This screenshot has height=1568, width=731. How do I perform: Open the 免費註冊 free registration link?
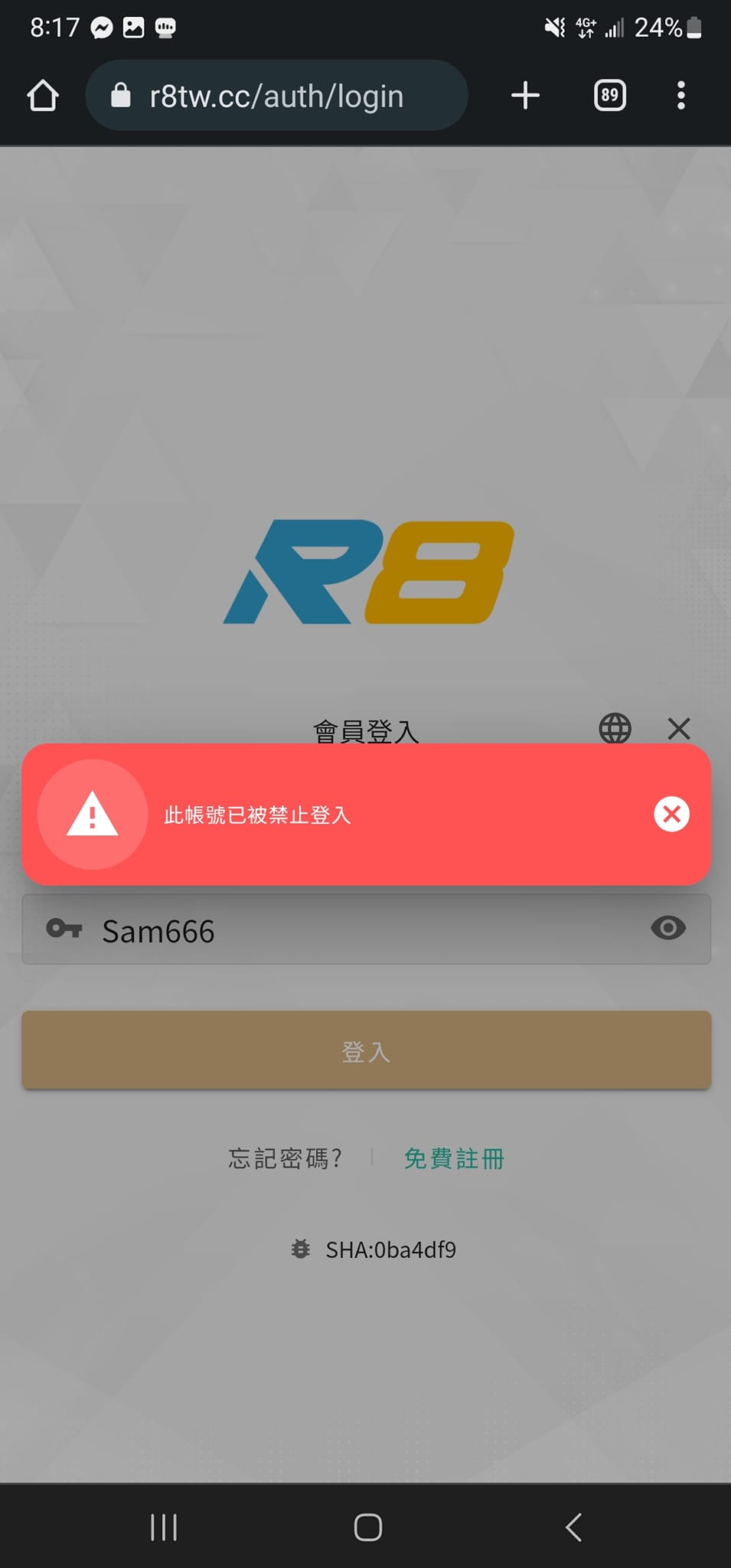pyautogui.click(x=454, y=1158)
